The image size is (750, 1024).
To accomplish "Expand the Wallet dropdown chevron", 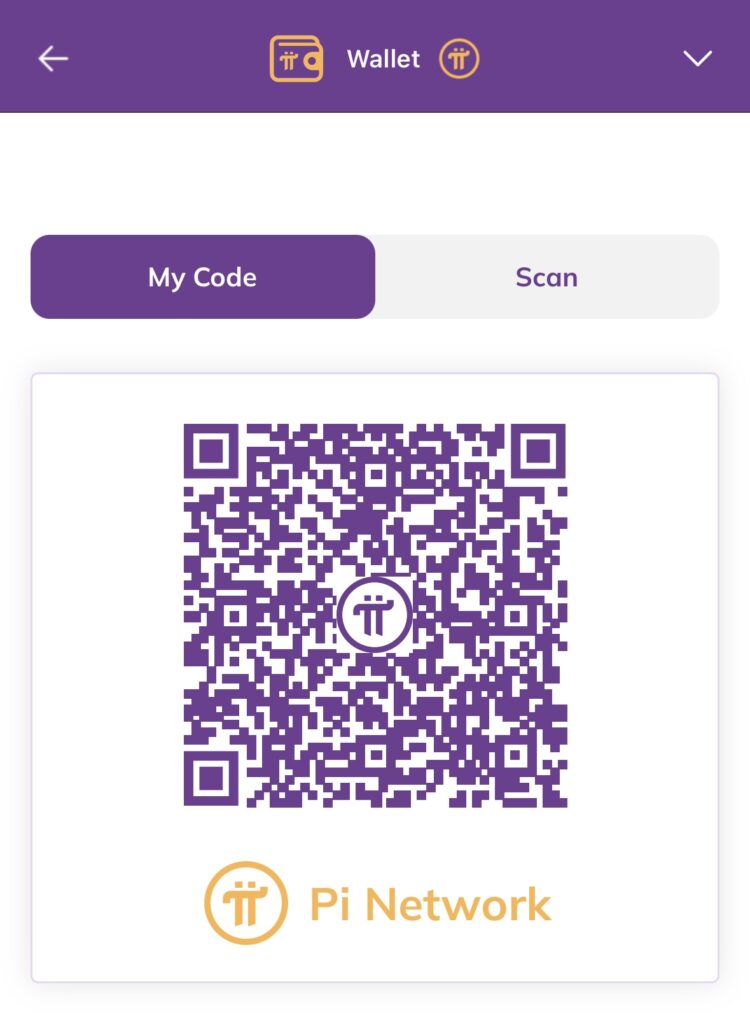I will (x=697, y=59).
